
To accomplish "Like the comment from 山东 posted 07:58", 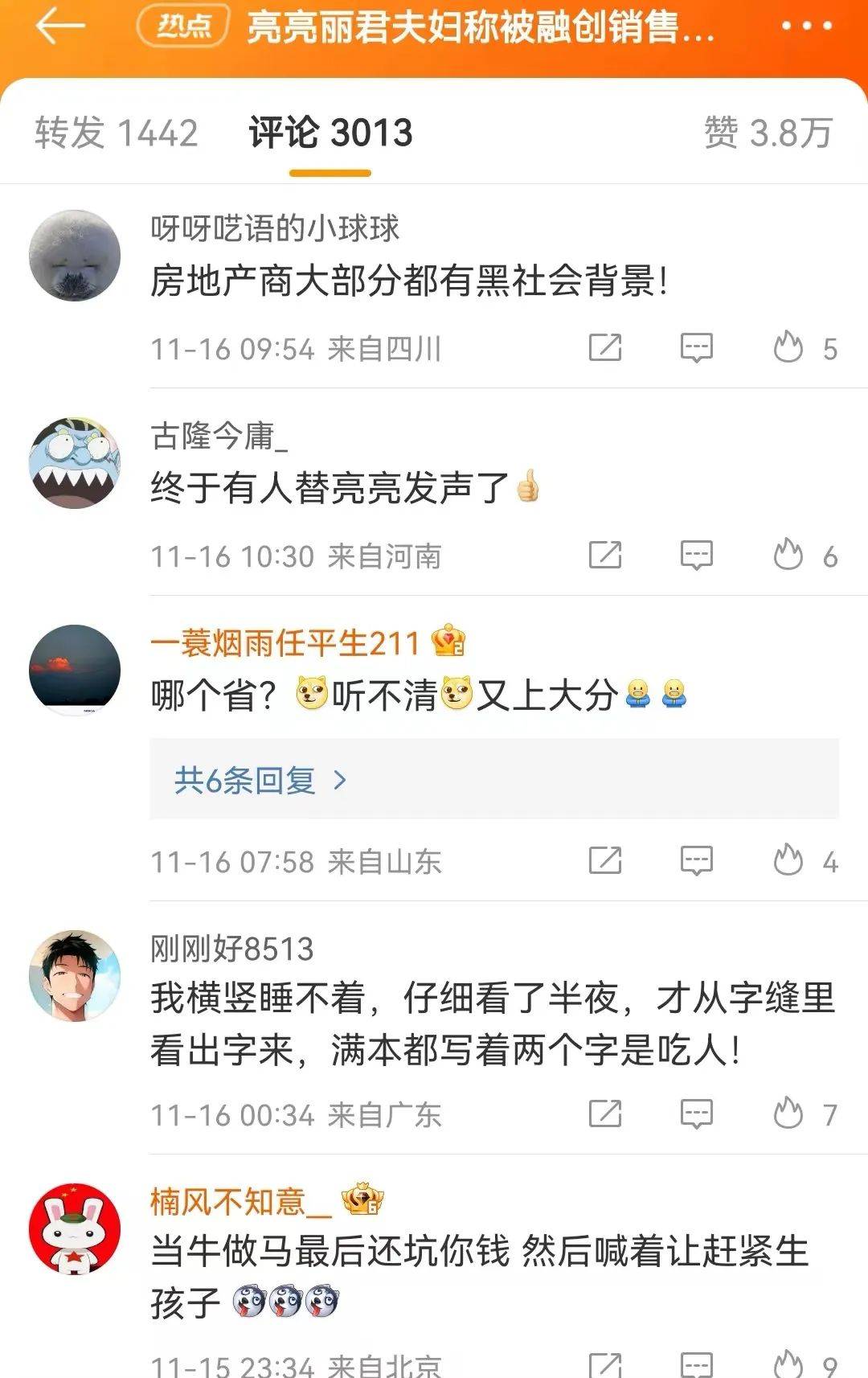I will click(x=788, y=860).
